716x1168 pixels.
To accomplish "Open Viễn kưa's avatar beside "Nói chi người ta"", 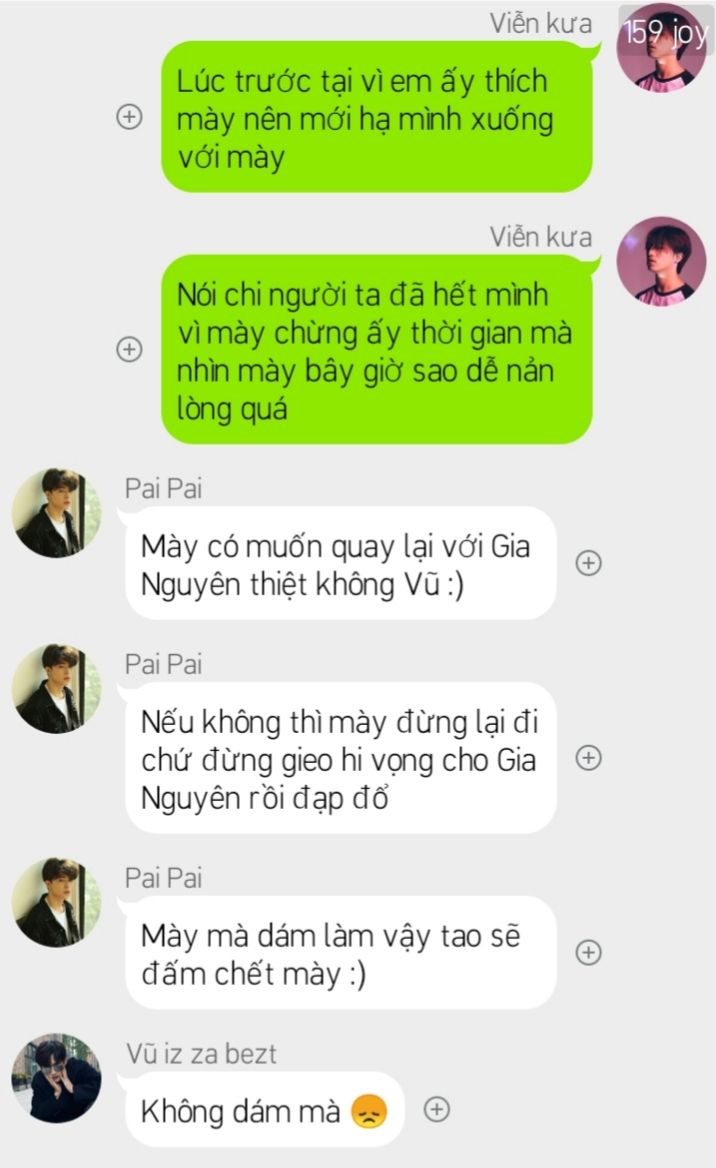I will click(661, 261).
